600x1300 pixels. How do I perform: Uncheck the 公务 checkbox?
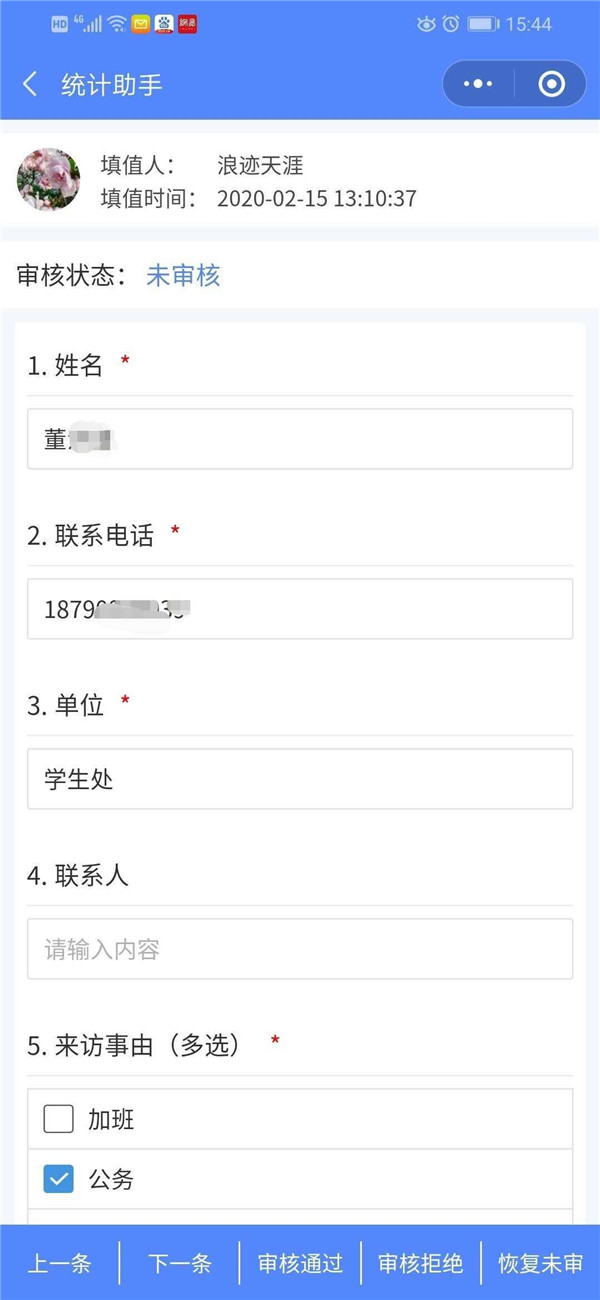click(x=59, y=1179)
